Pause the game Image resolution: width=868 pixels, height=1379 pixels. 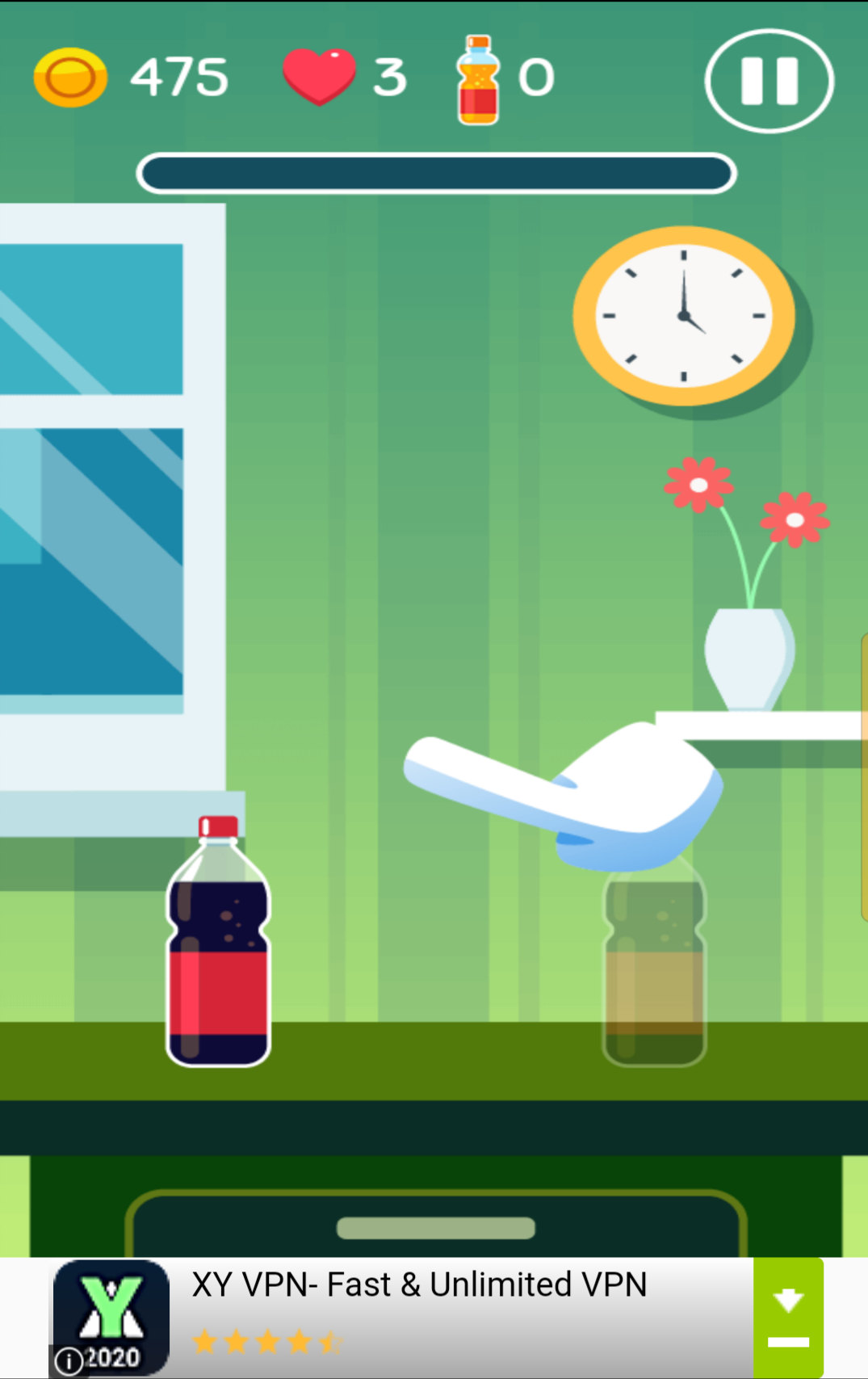click(x=769, y=81)
